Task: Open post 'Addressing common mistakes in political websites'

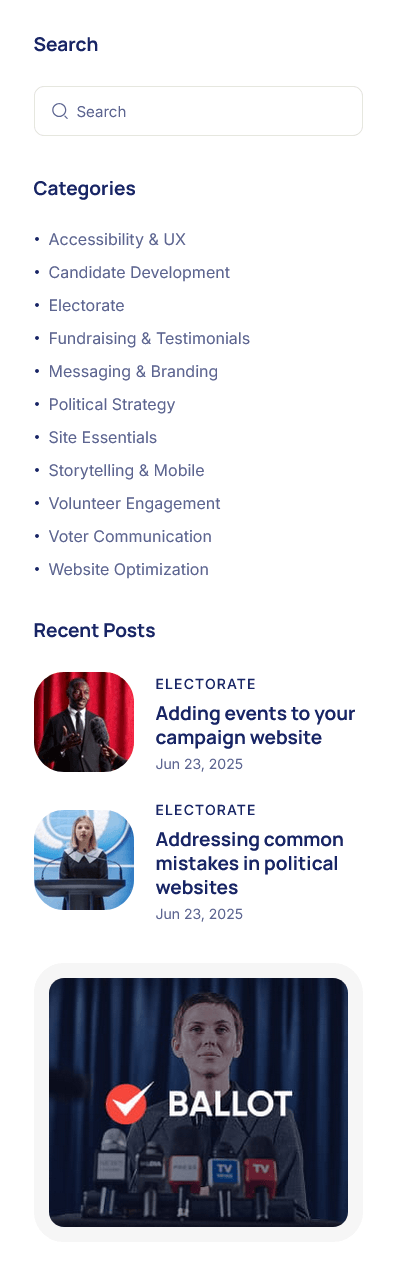Action: (249, 864)
